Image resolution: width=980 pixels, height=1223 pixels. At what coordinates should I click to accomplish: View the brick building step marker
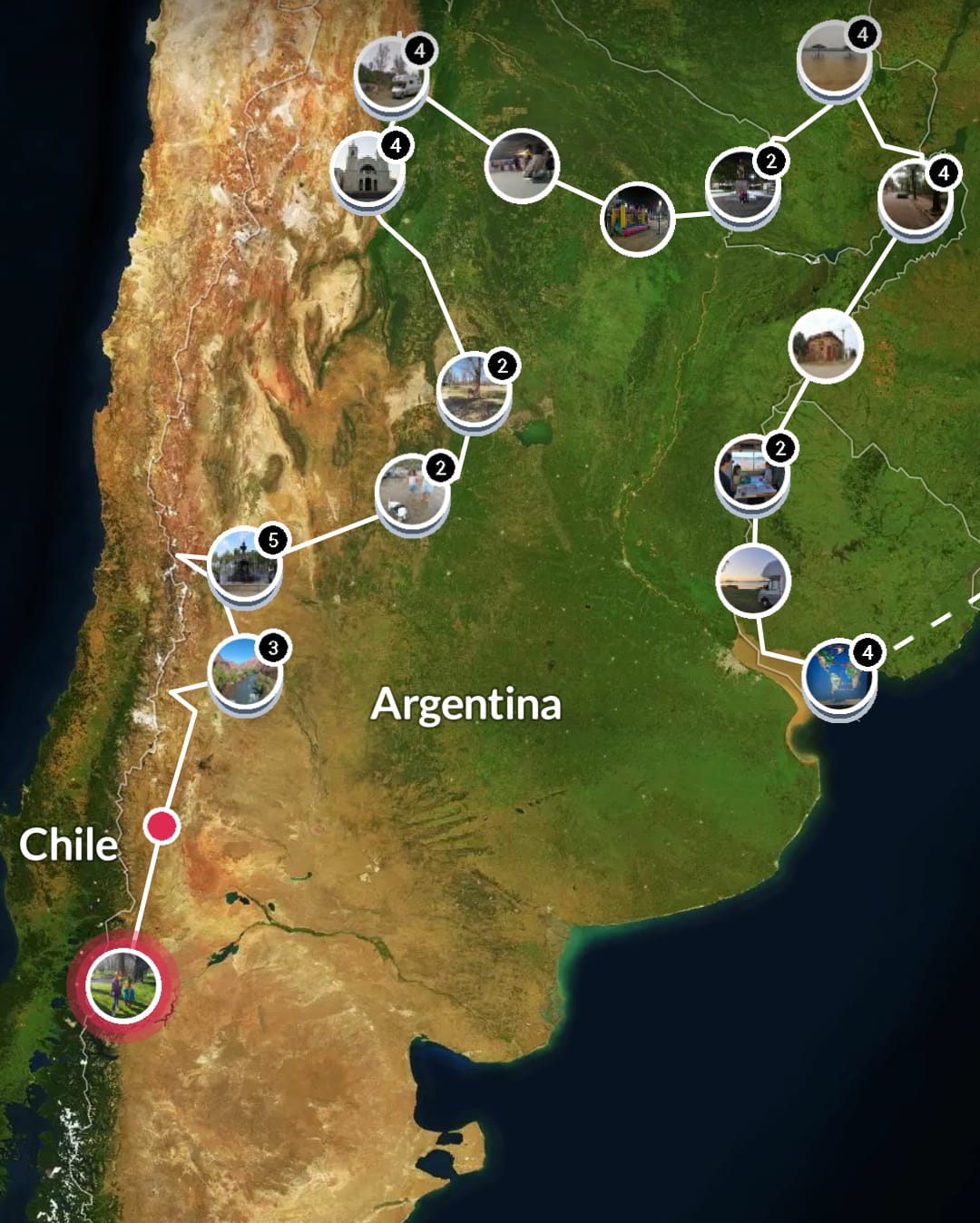tap(825, 345)
